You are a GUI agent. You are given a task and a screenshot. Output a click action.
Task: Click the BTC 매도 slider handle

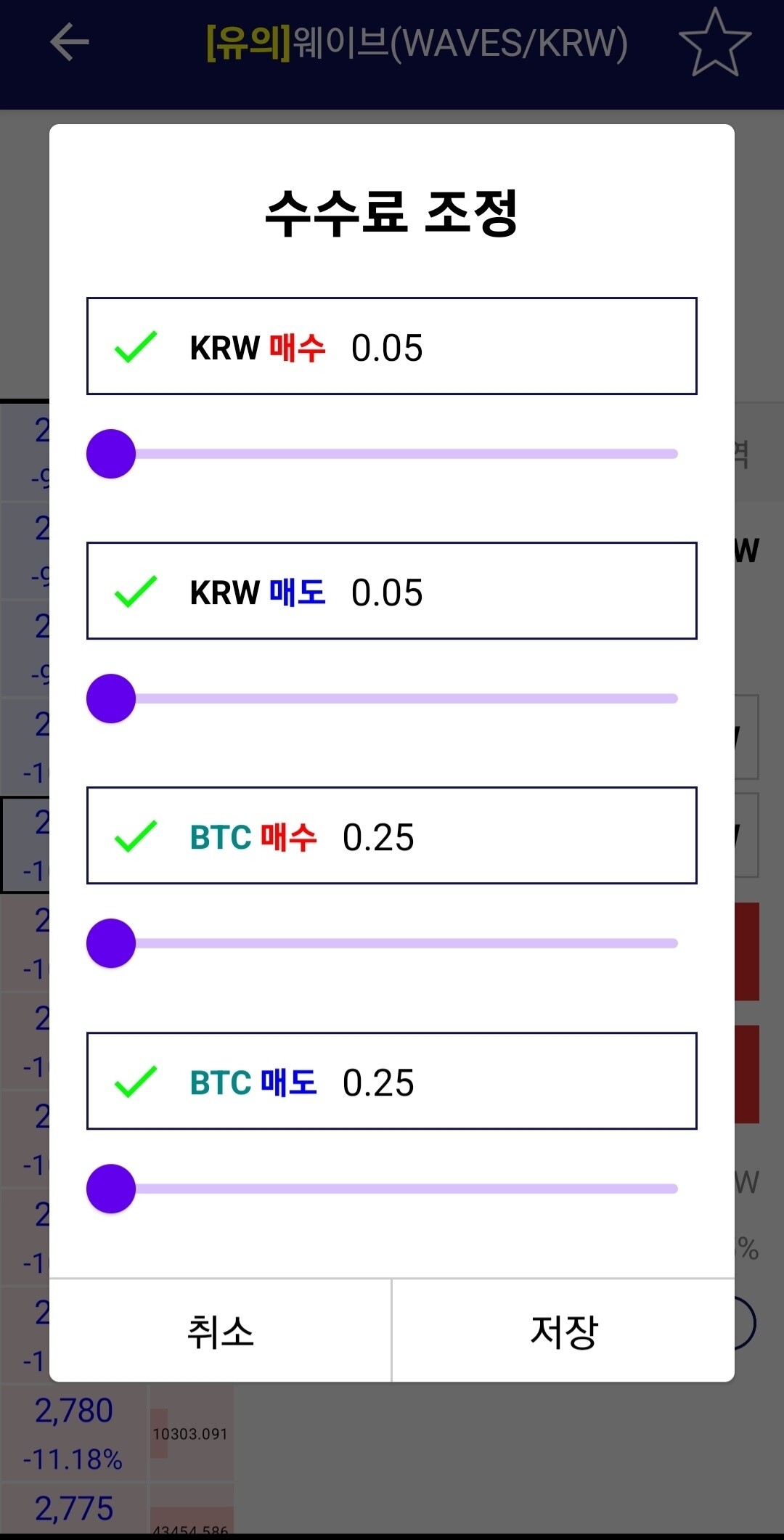(x=110, y=1189)
